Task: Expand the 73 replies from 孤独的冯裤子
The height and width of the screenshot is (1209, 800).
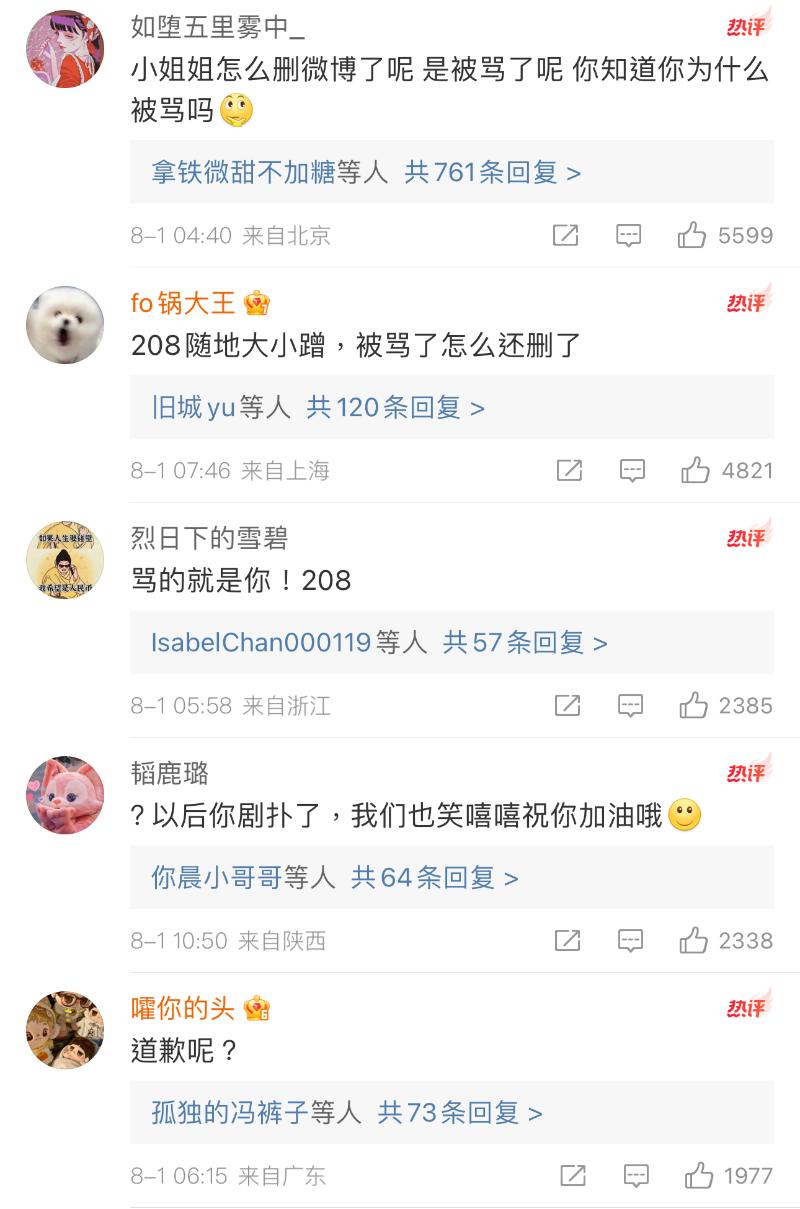Action: pos(460,1113)
